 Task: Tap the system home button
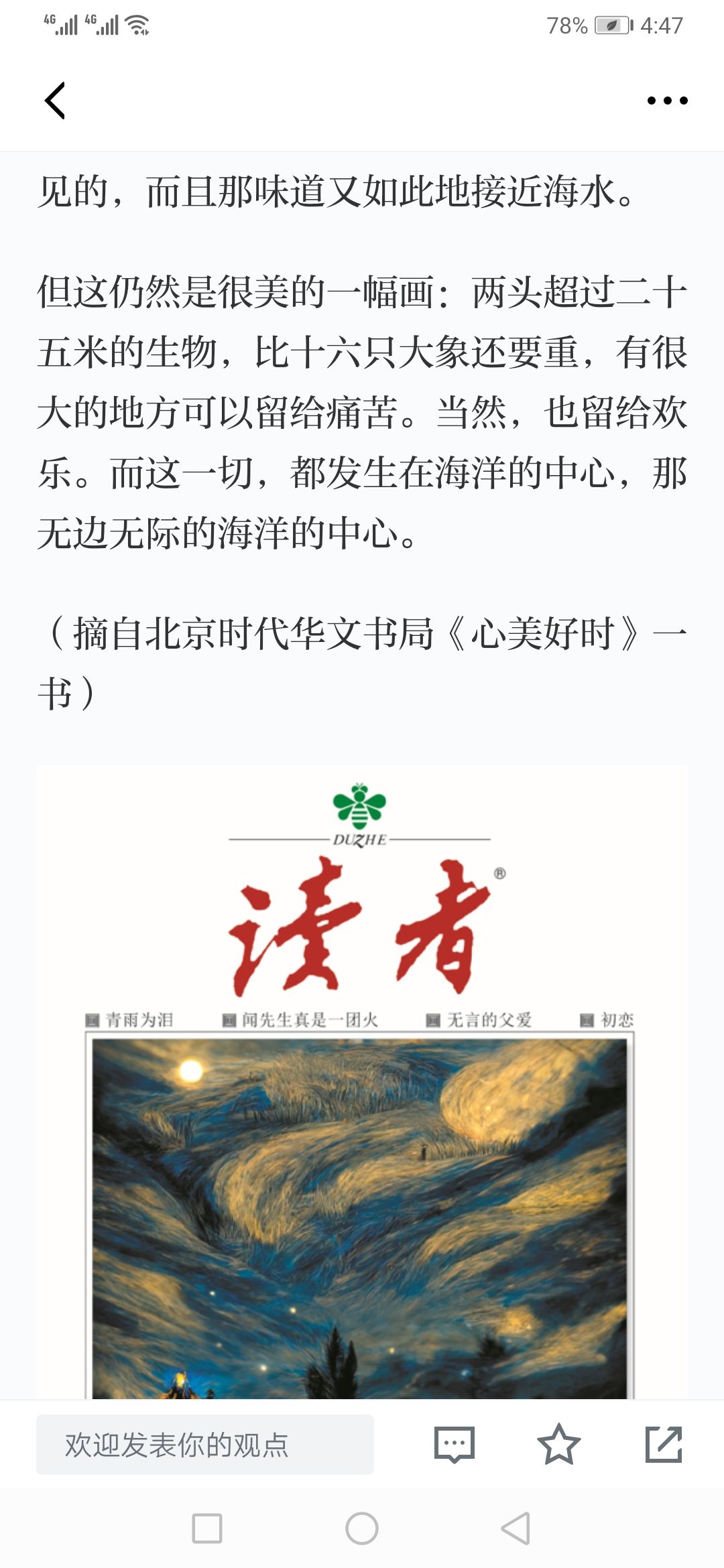pos(362,1528)
